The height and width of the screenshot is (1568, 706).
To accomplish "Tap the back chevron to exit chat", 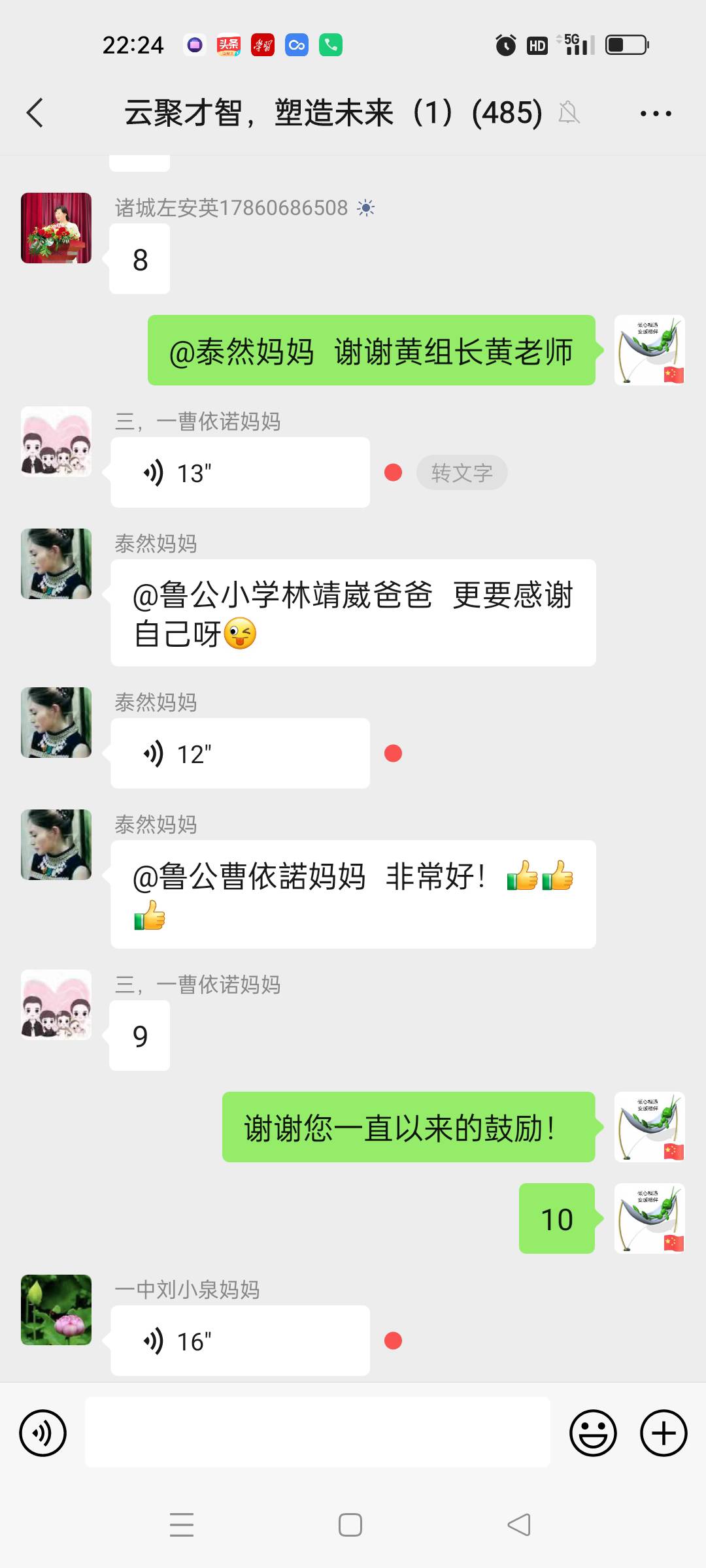I will pos(34,112).
